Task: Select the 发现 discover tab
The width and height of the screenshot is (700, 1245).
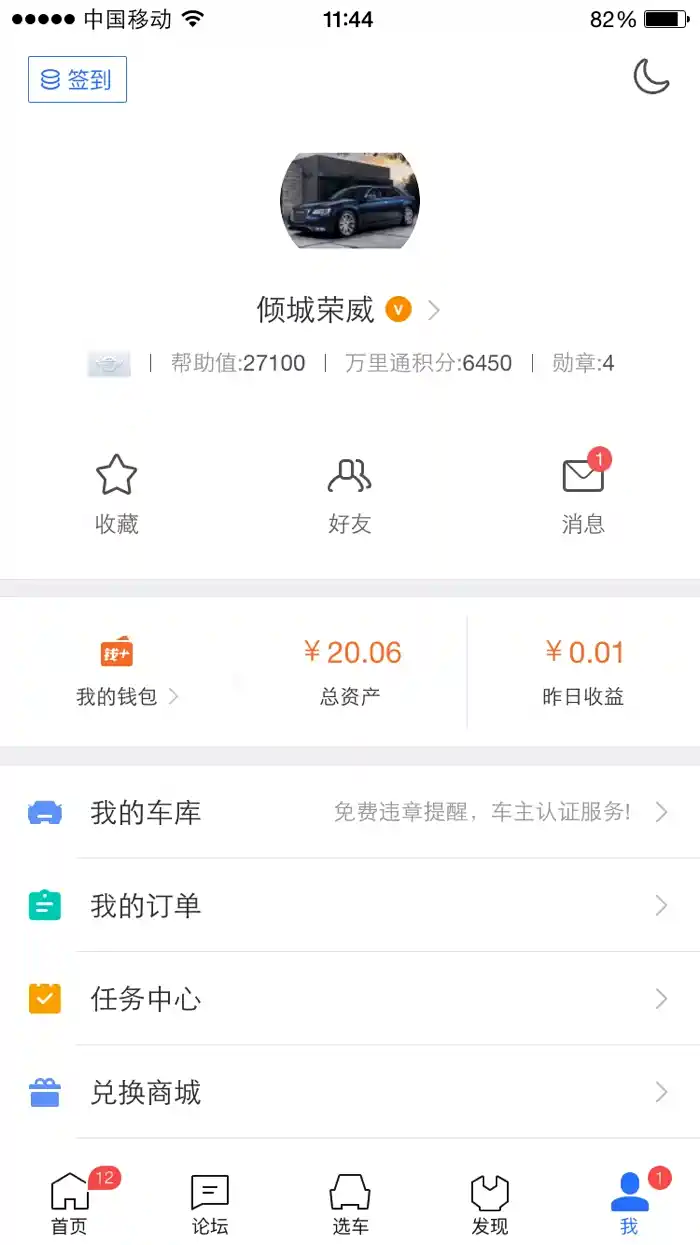Action: tap(490, 1204)
